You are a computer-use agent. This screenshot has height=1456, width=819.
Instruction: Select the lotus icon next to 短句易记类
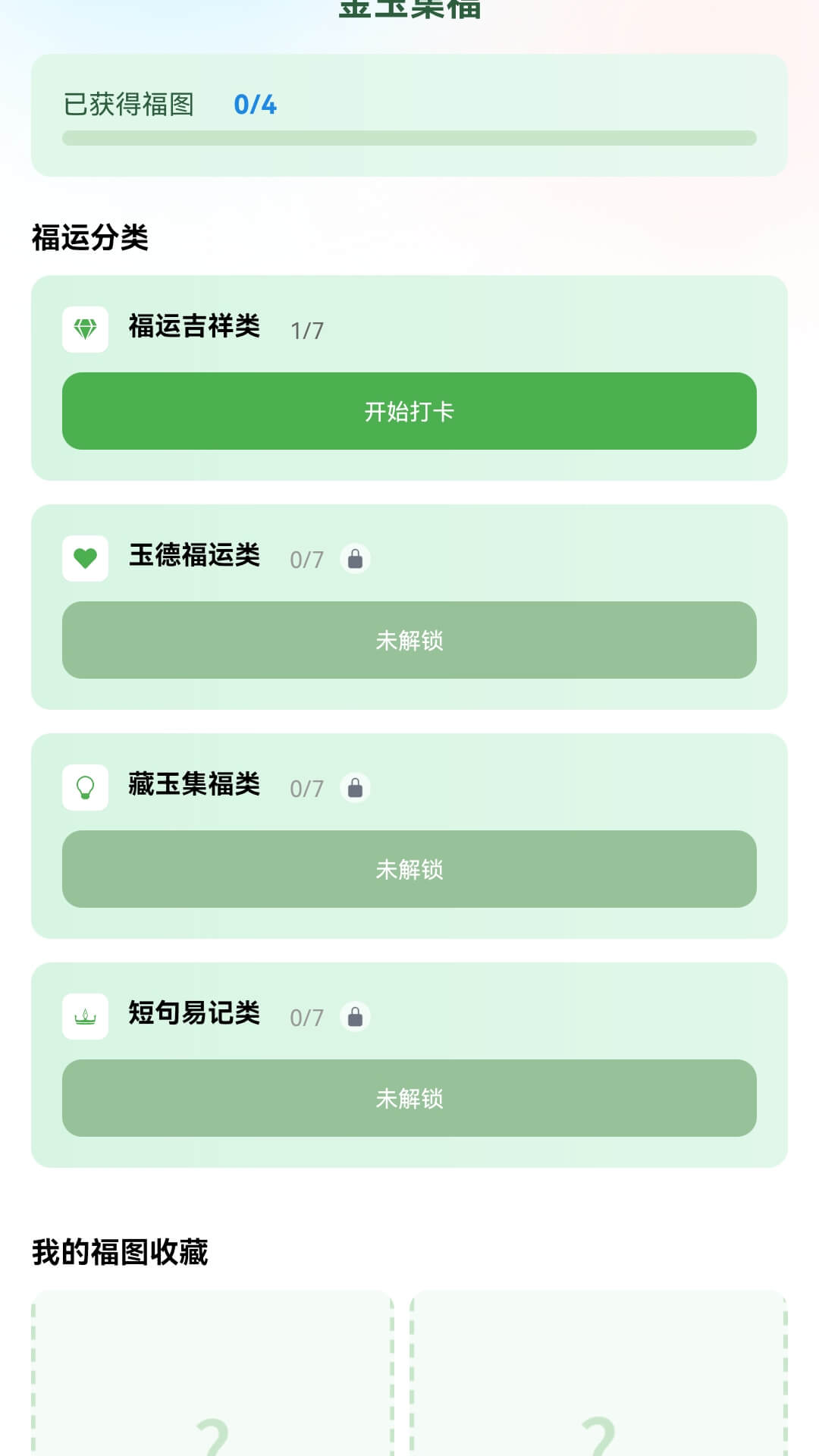(x=85, y=1016)
